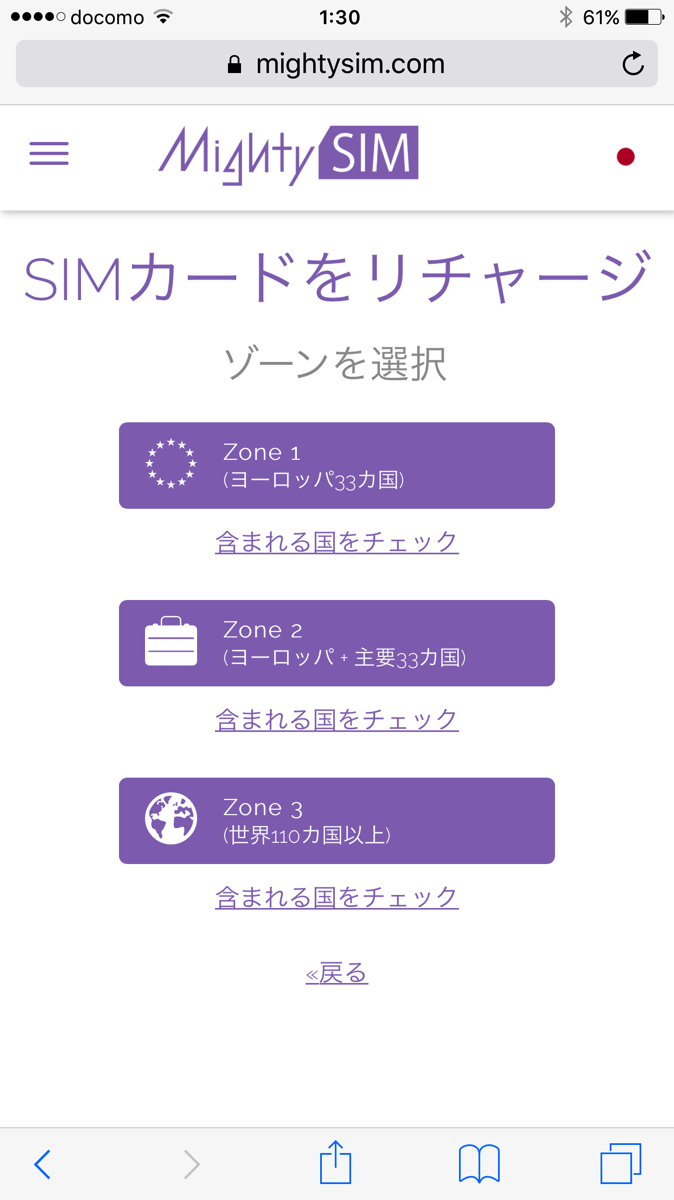The image size is (674, 1200).
Task: Tap the 戻る back link
Action: pyautogui.click(x=337, y=973)
